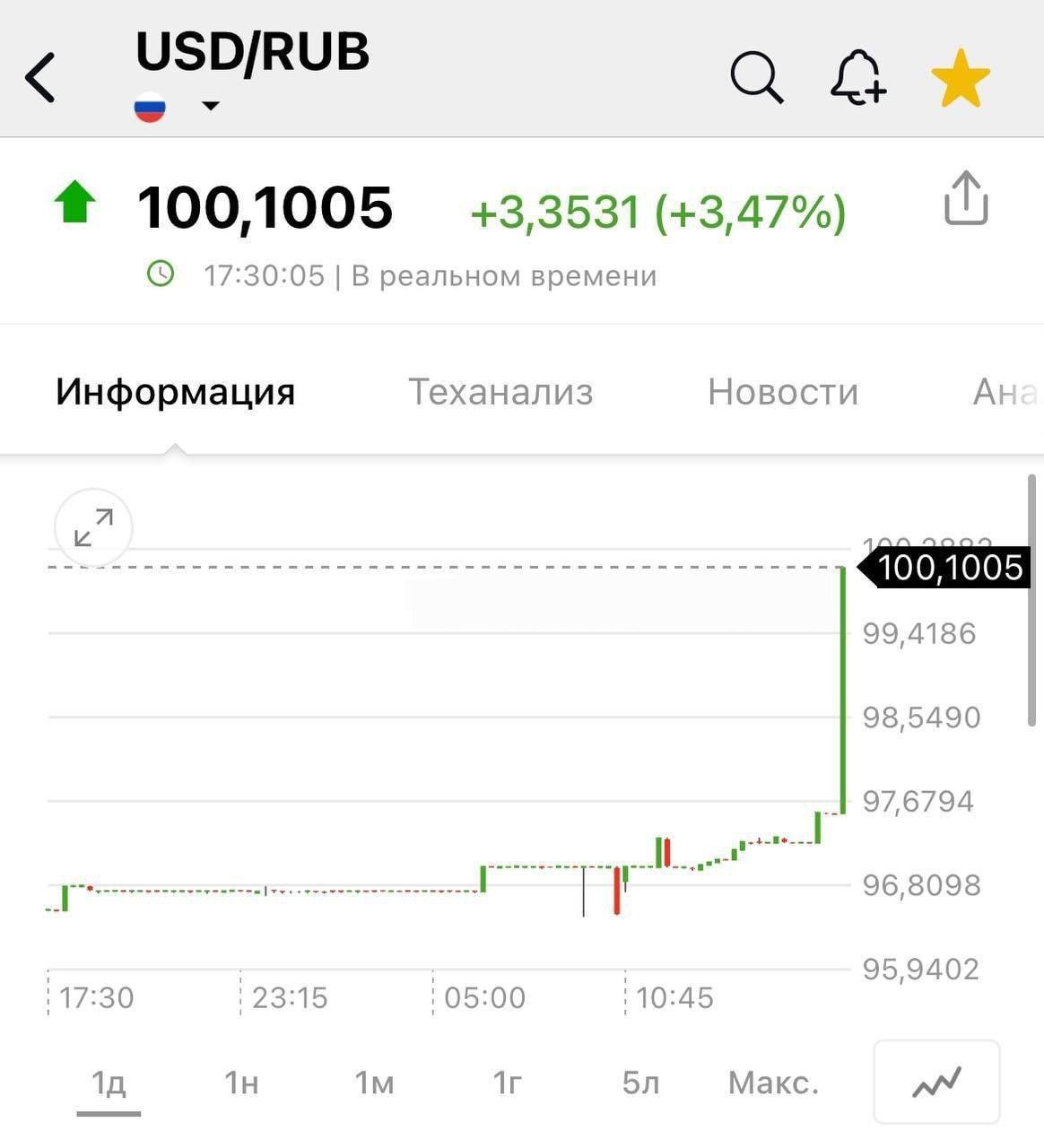Screen dimensions: 1044x1148
Task: Select the 1м chart range
Action: tap(374, 1083)
